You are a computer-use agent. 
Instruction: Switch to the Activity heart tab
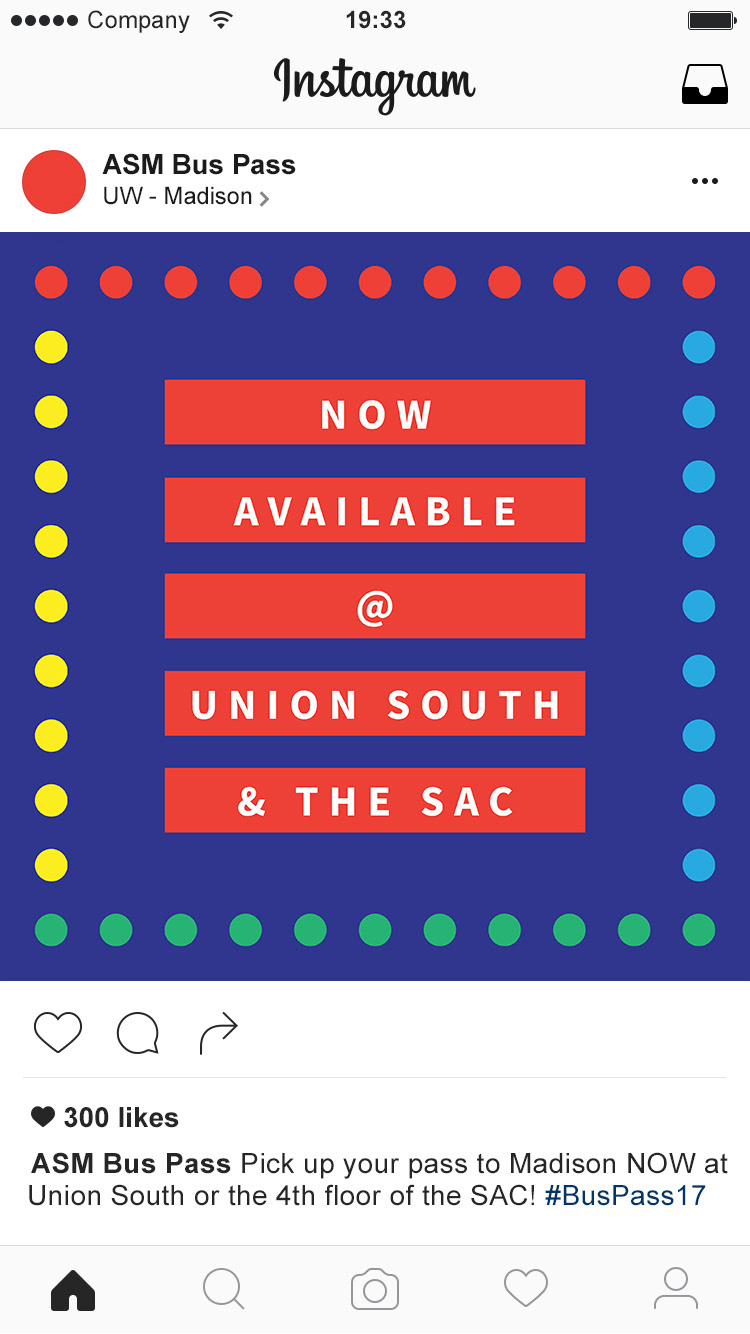coord(526,1288)
